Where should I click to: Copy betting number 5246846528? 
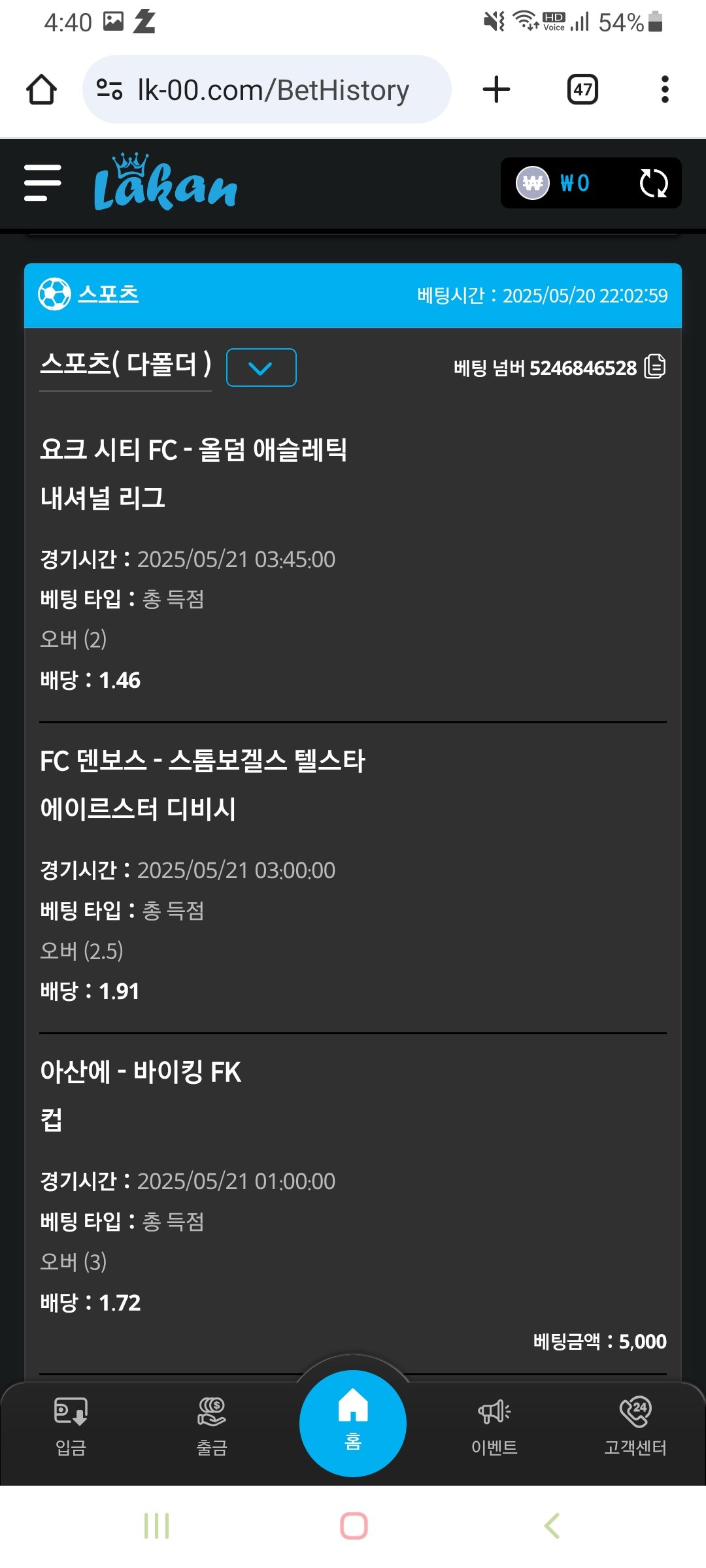click(x=654, y=367)
